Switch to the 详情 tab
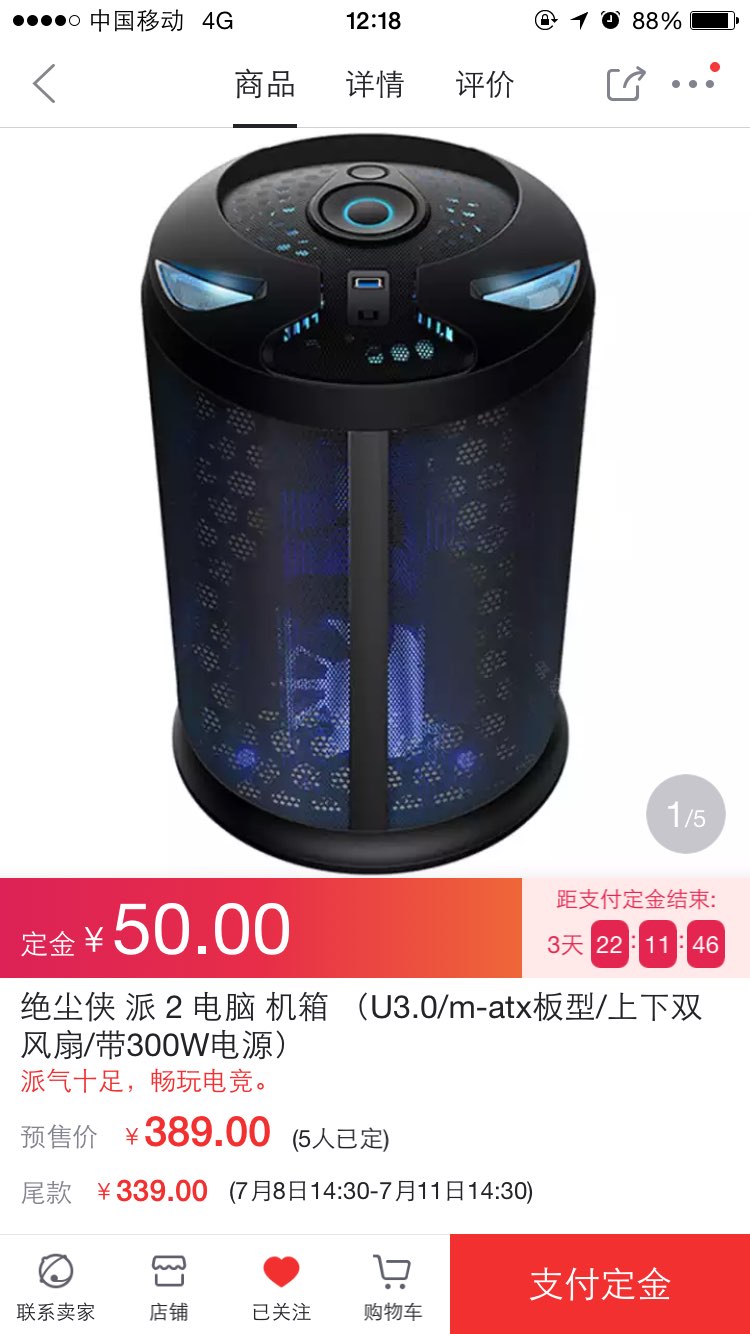 [375, 84]
